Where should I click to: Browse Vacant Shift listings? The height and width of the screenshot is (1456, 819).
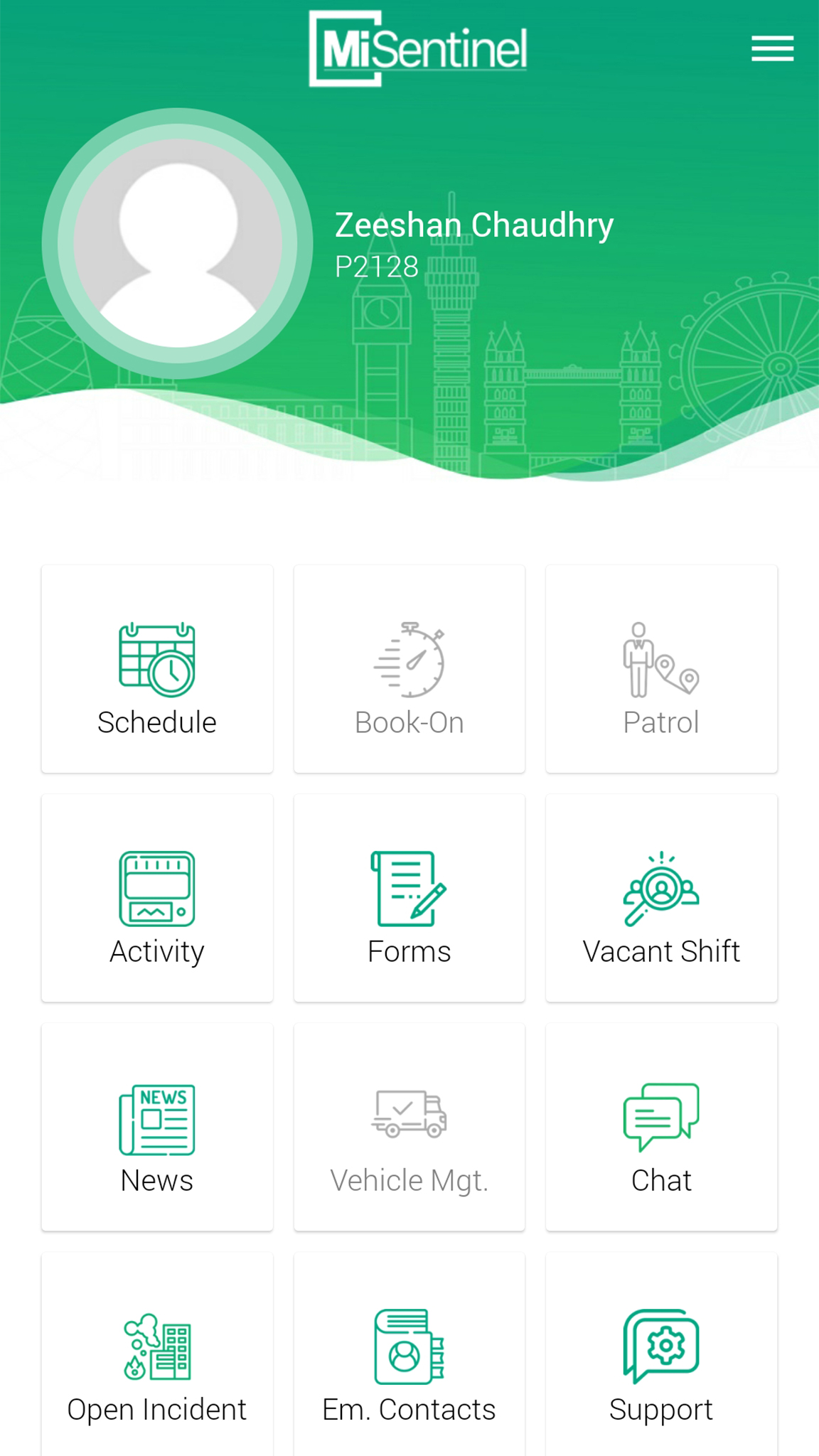pyautogui.click(x=661, y=898)
